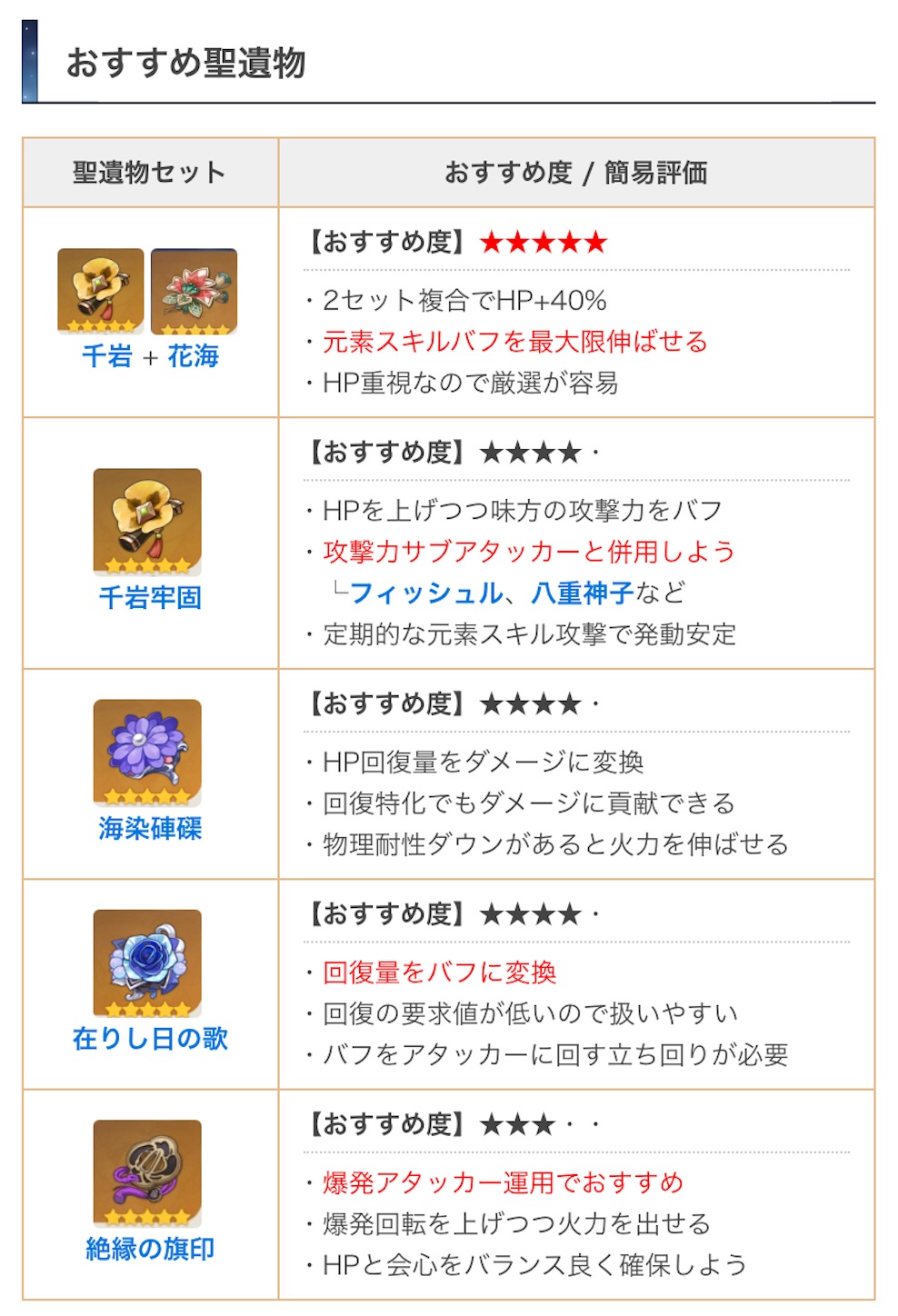Image resolution: width=898 pixels, height=1316 pixels.
Task: Click the blue diamond icon beside おすすめ聖遺物
Action: [x=31, y=61]
